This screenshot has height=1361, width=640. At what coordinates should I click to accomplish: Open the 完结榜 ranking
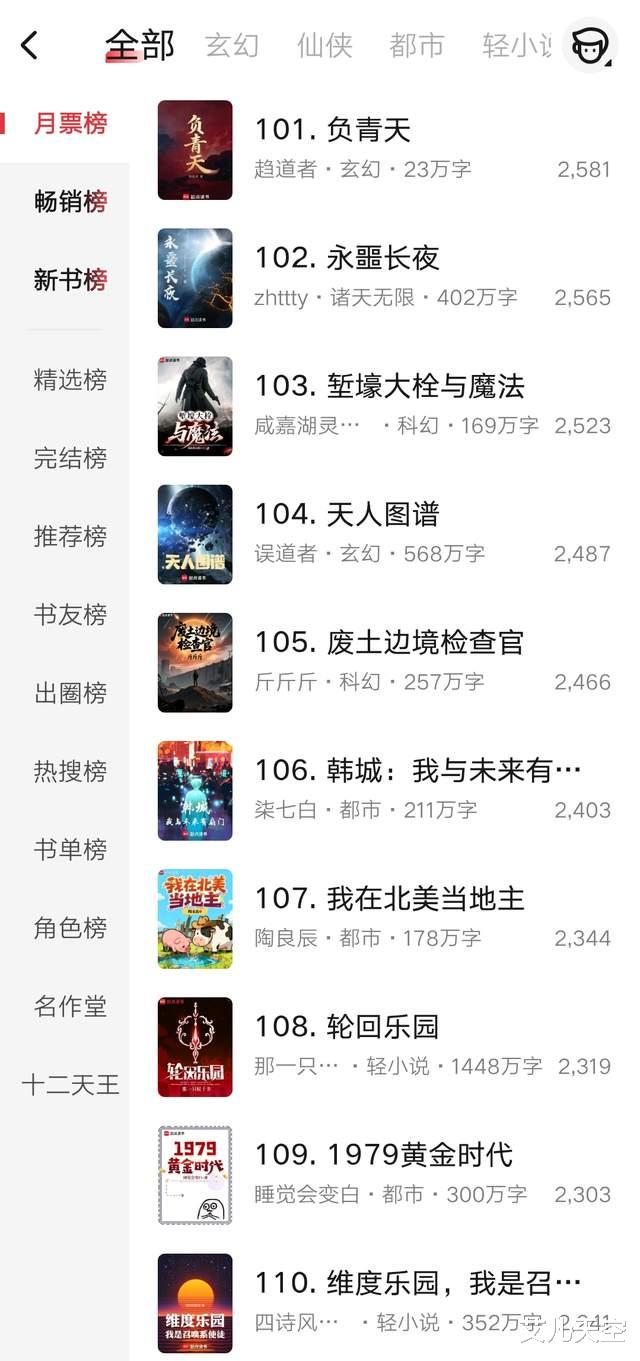point(70,458)
